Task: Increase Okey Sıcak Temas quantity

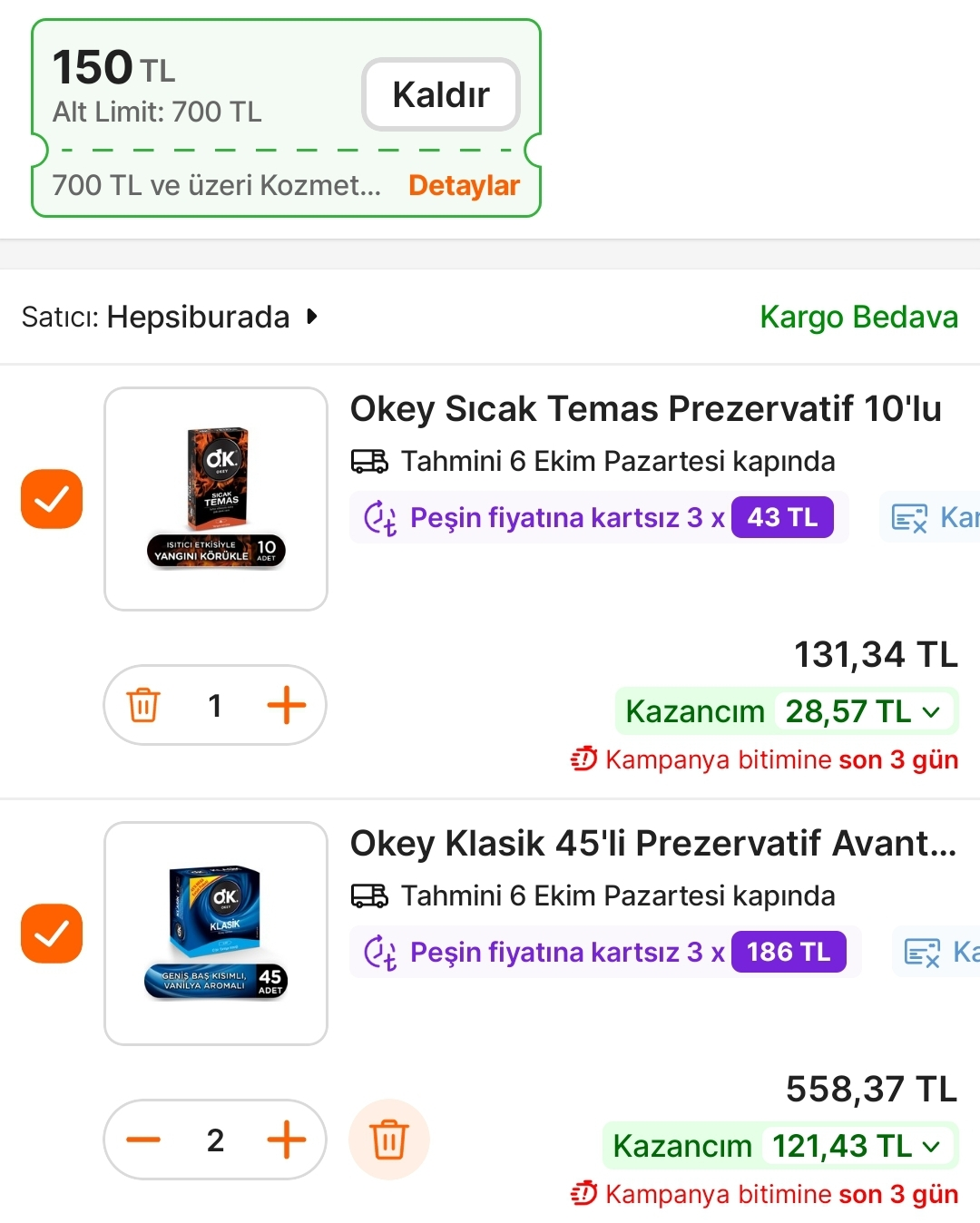Action: 287,705
